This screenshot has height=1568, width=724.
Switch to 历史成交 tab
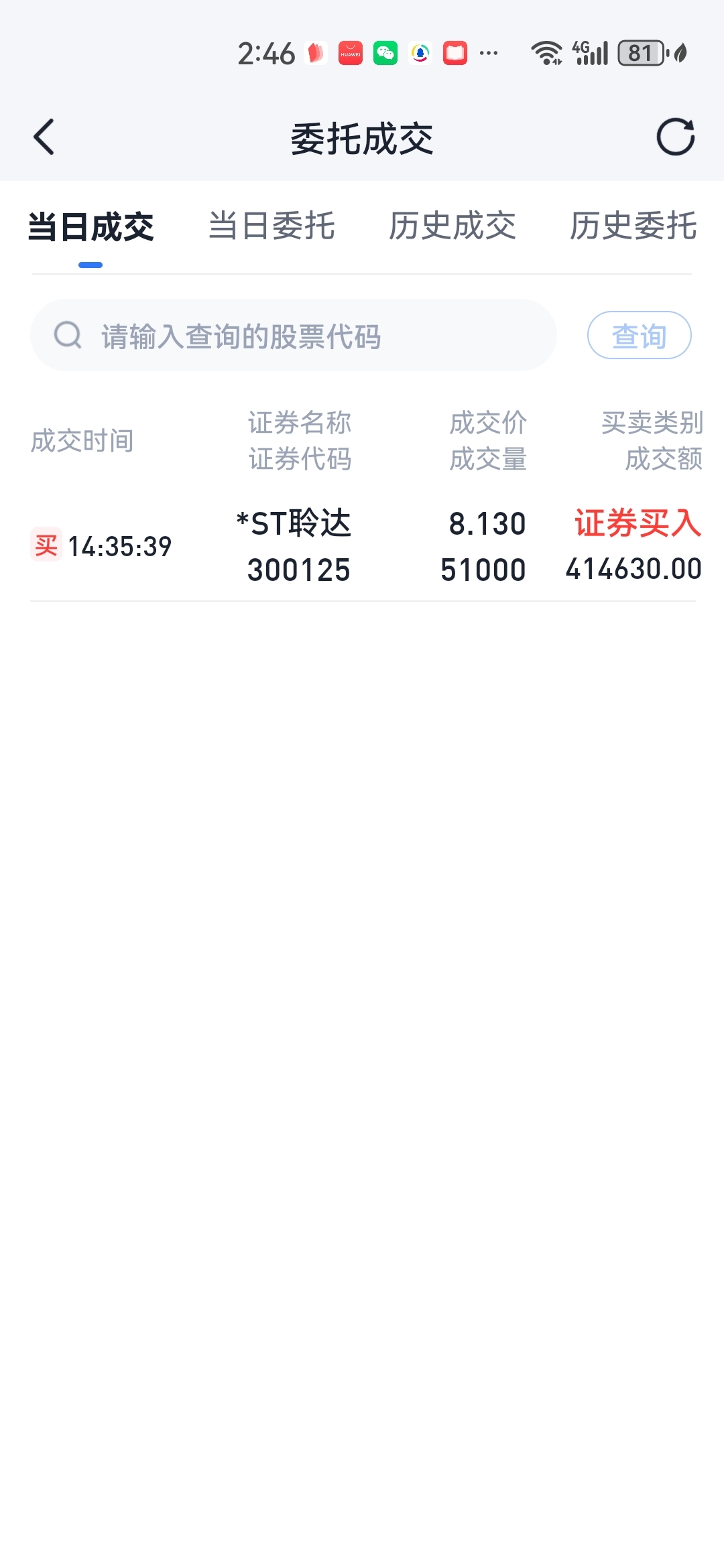pyautogui.click(x=452, y=226)
